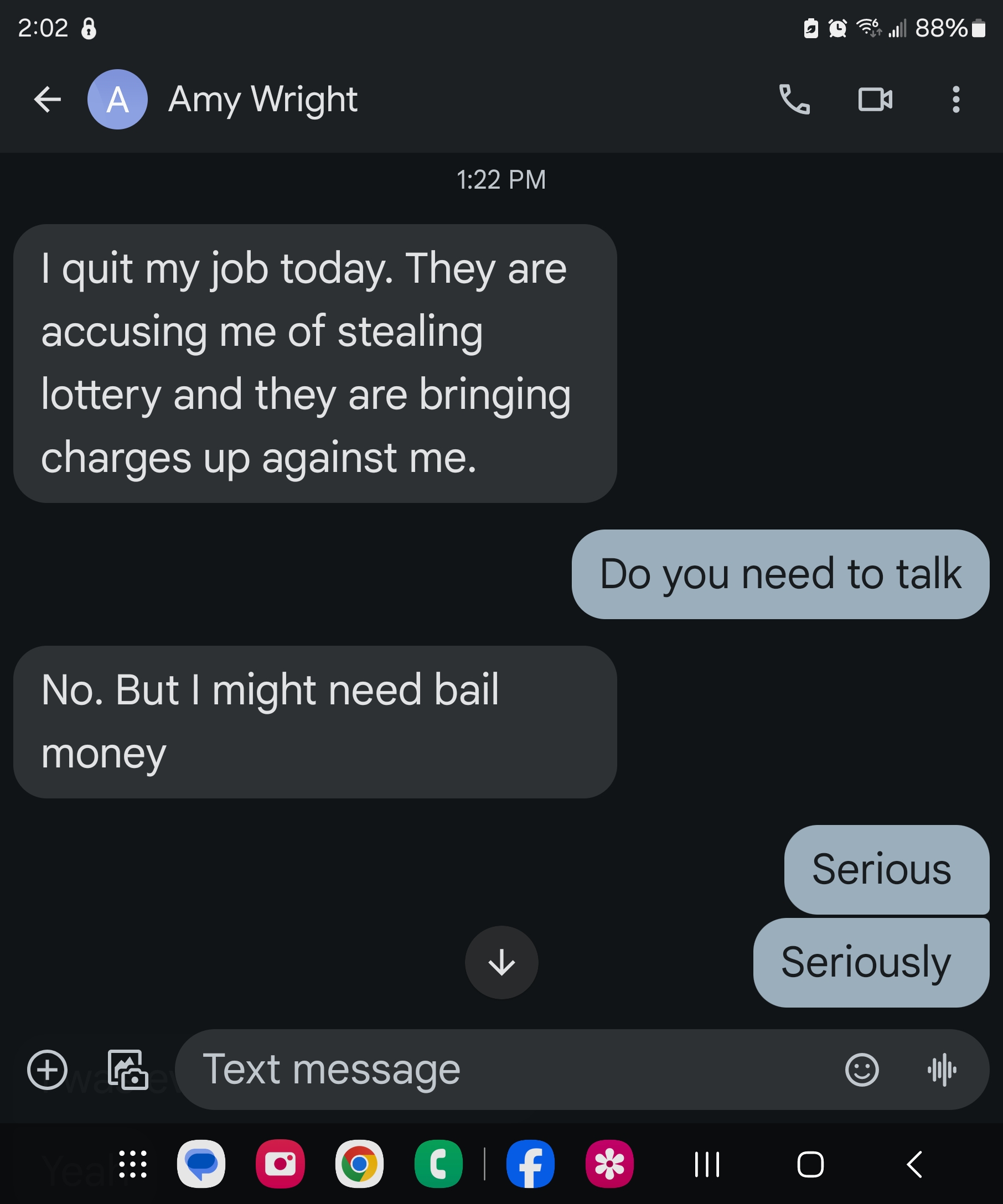The image size is (1003, 1204).
Task: Open the pink flower Gallery app
Action: pos(609,1165)
